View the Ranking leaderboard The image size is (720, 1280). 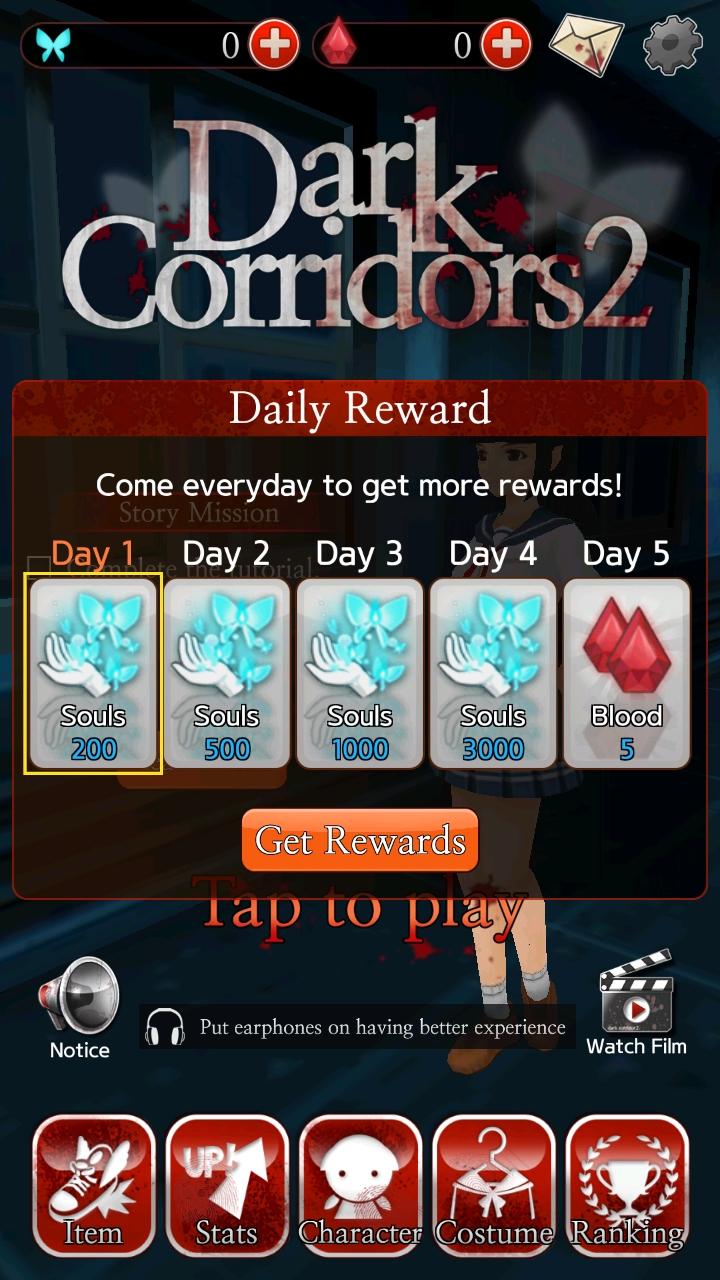click(627, 1185)
